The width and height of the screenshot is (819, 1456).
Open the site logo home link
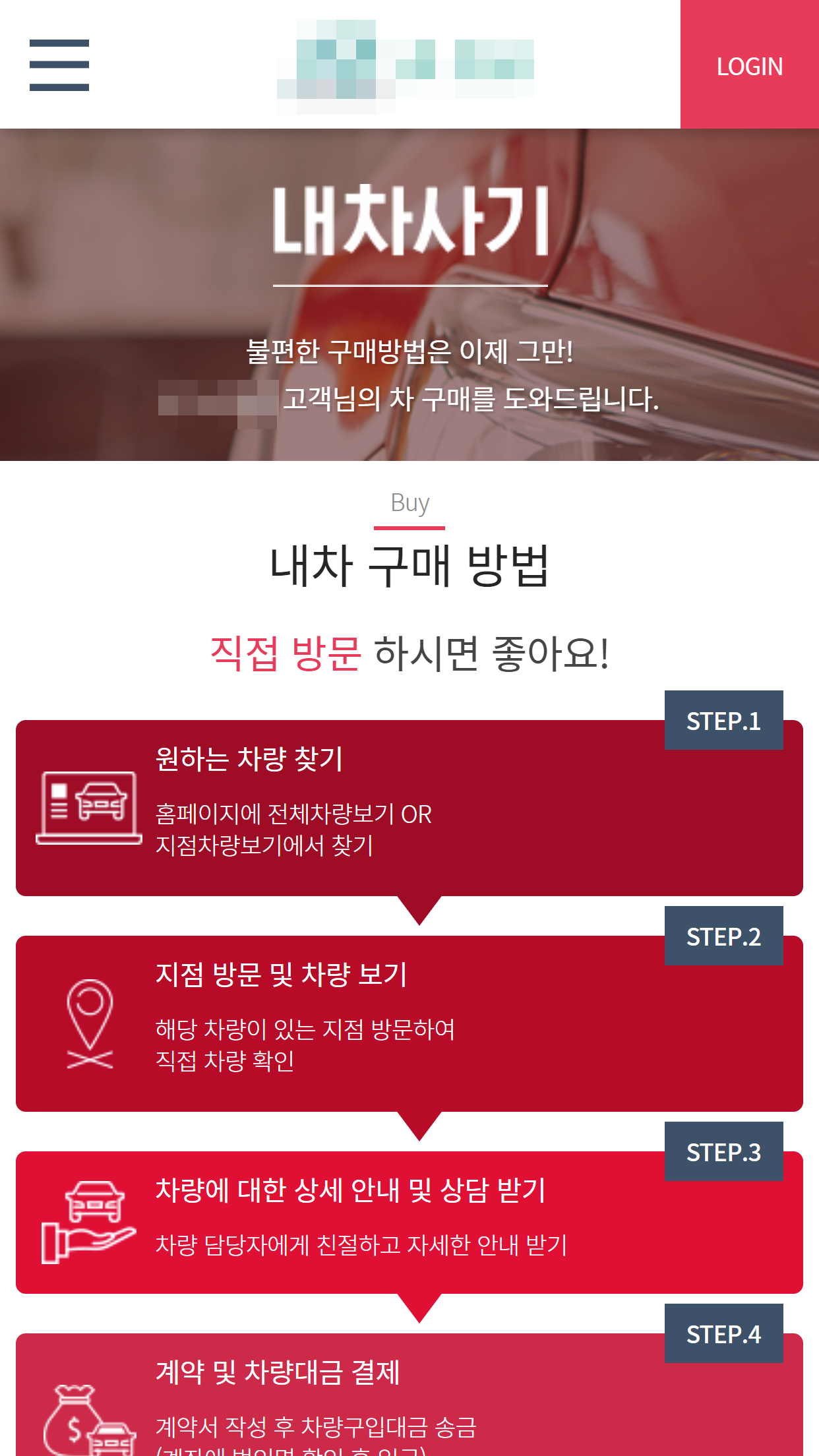406,66
